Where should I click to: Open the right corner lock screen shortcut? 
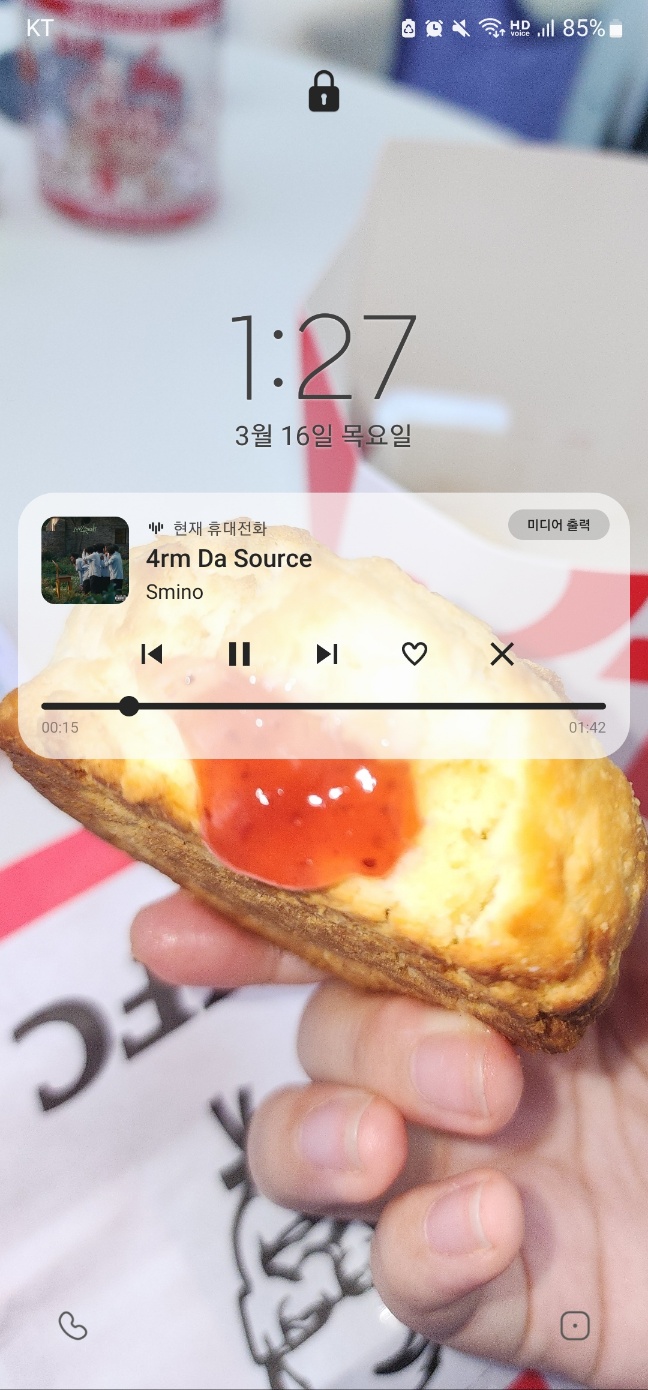pos(575,1326)
